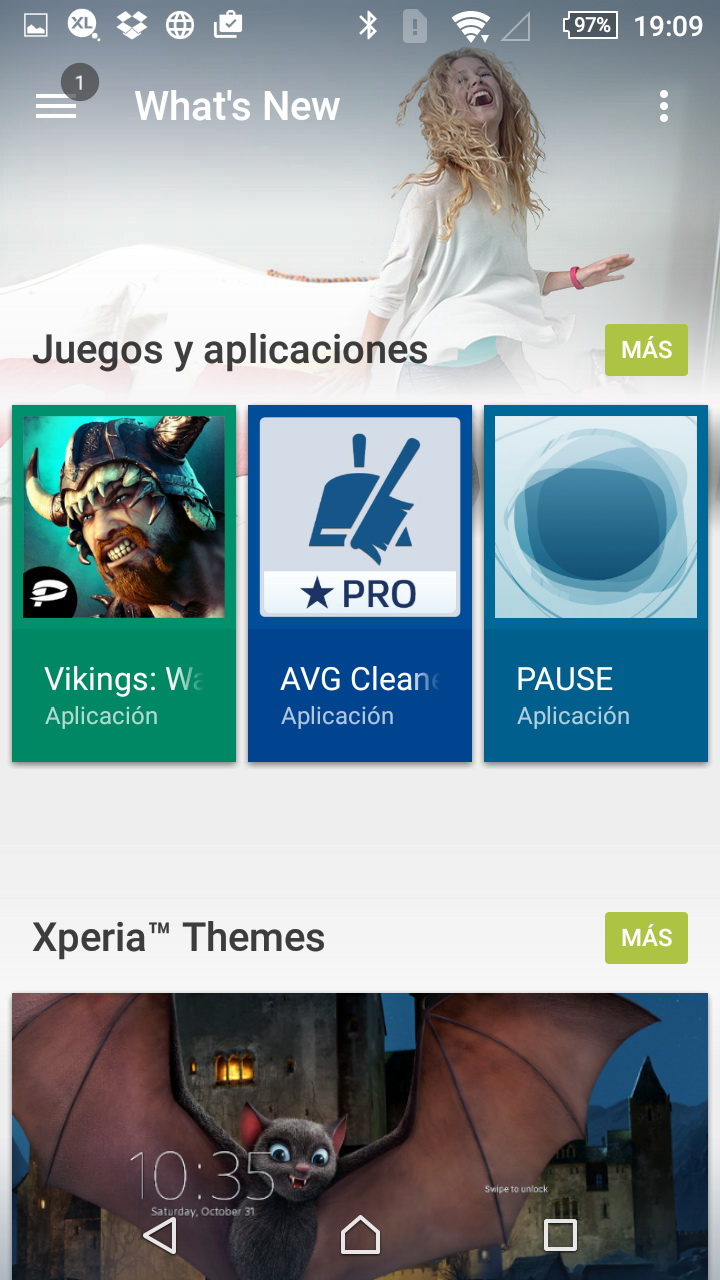The image size is (720, 1280).
Task: Open the overflow options menu
Action: [x=663, y=106]
